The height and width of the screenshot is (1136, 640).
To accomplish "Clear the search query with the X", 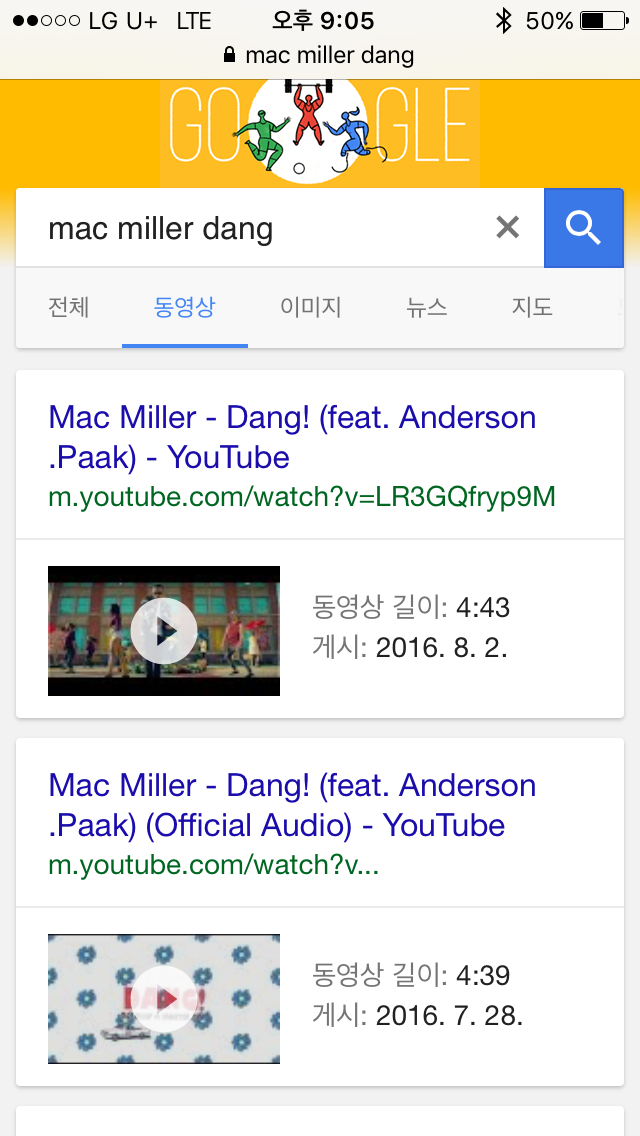I will pos(508,228).
